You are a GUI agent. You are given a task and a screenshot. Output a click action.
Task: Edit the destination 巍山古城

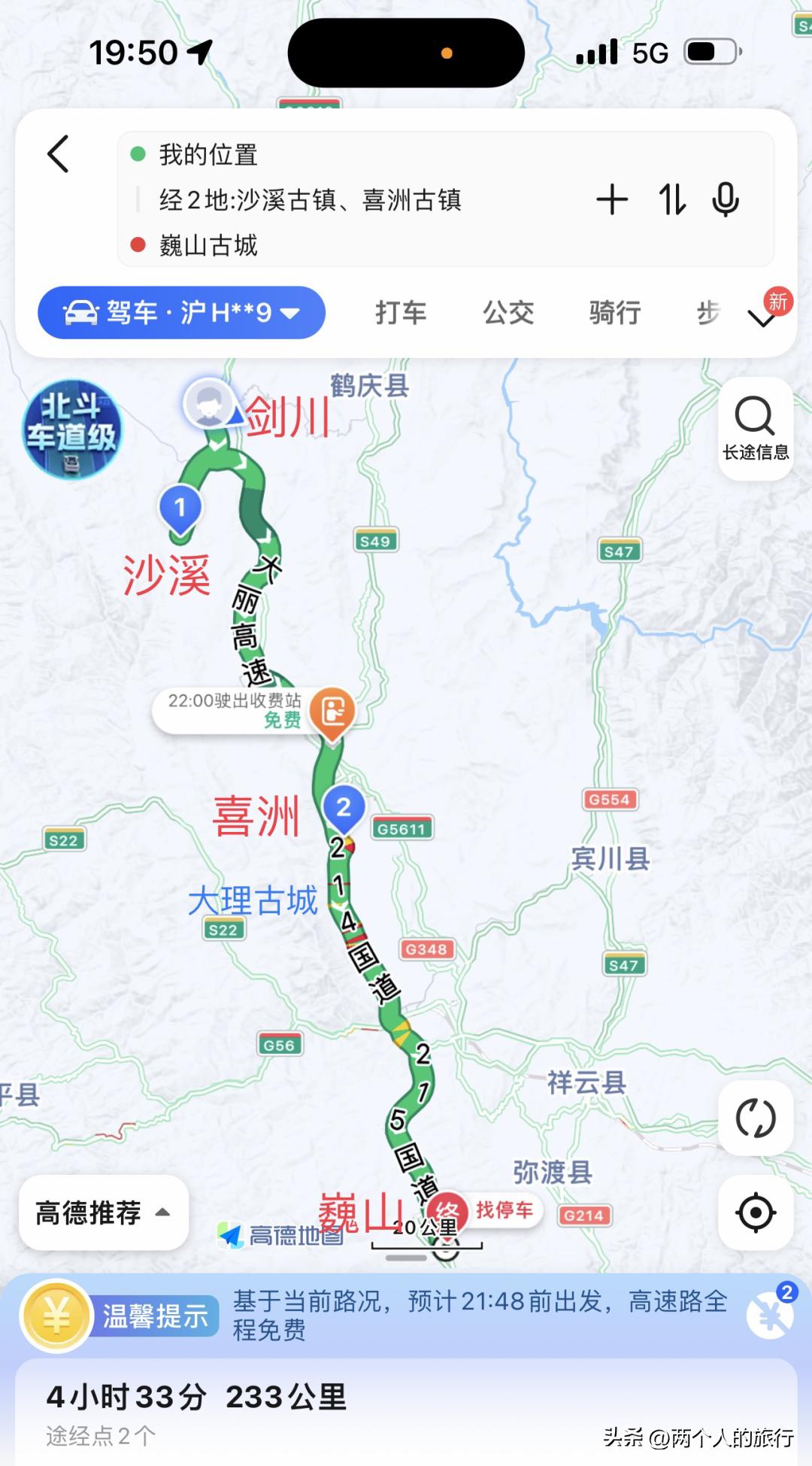point(208,245)
